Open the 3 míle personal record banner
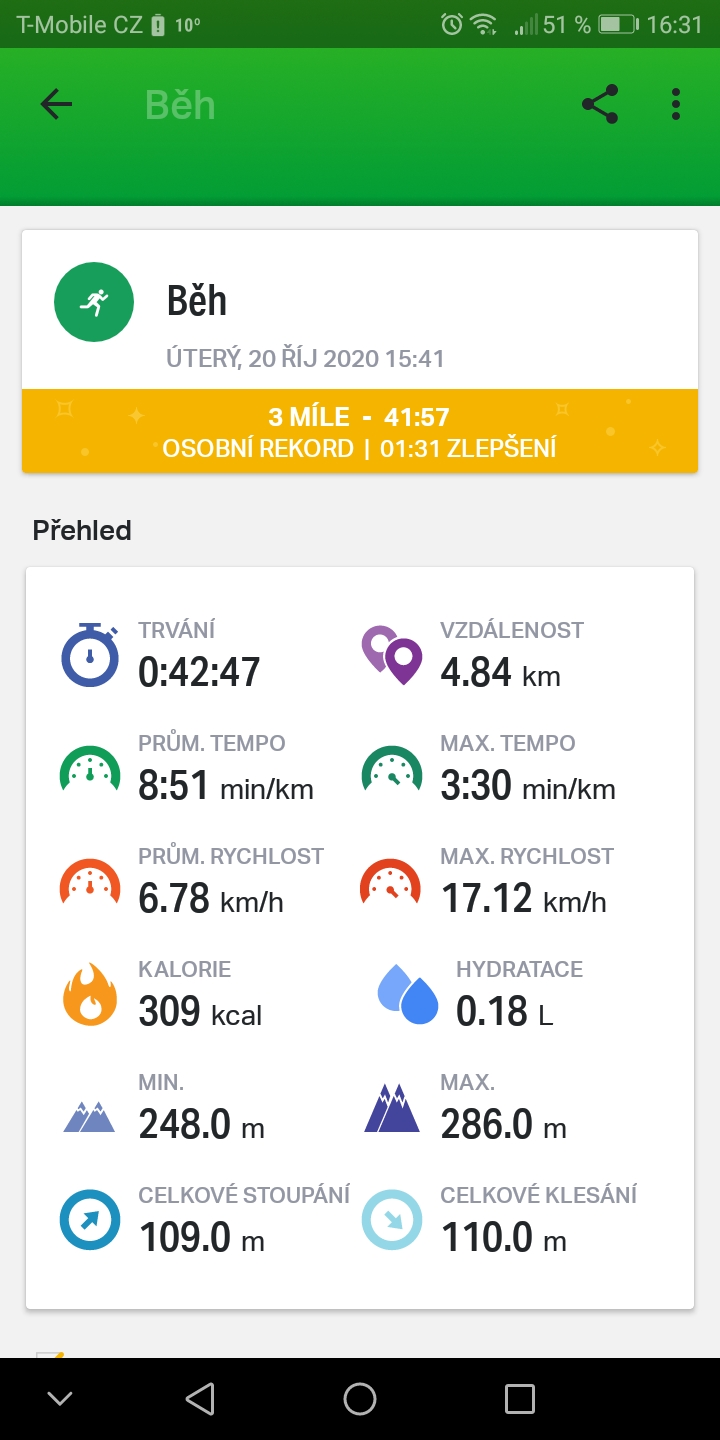 coord(360,430)
